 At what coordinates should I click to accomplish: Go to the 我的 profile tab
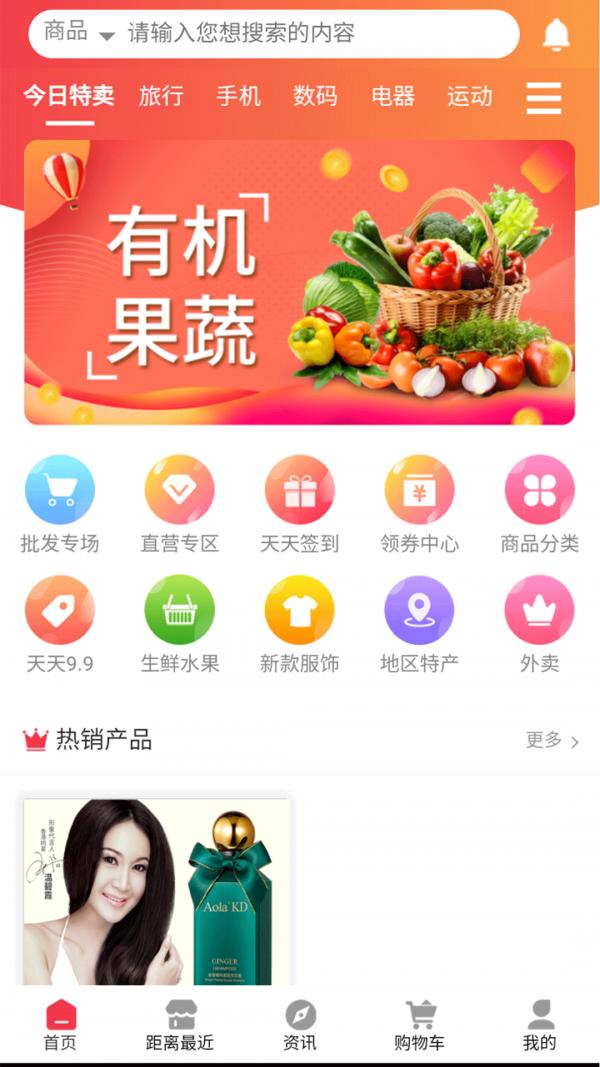coord(540,1025)
